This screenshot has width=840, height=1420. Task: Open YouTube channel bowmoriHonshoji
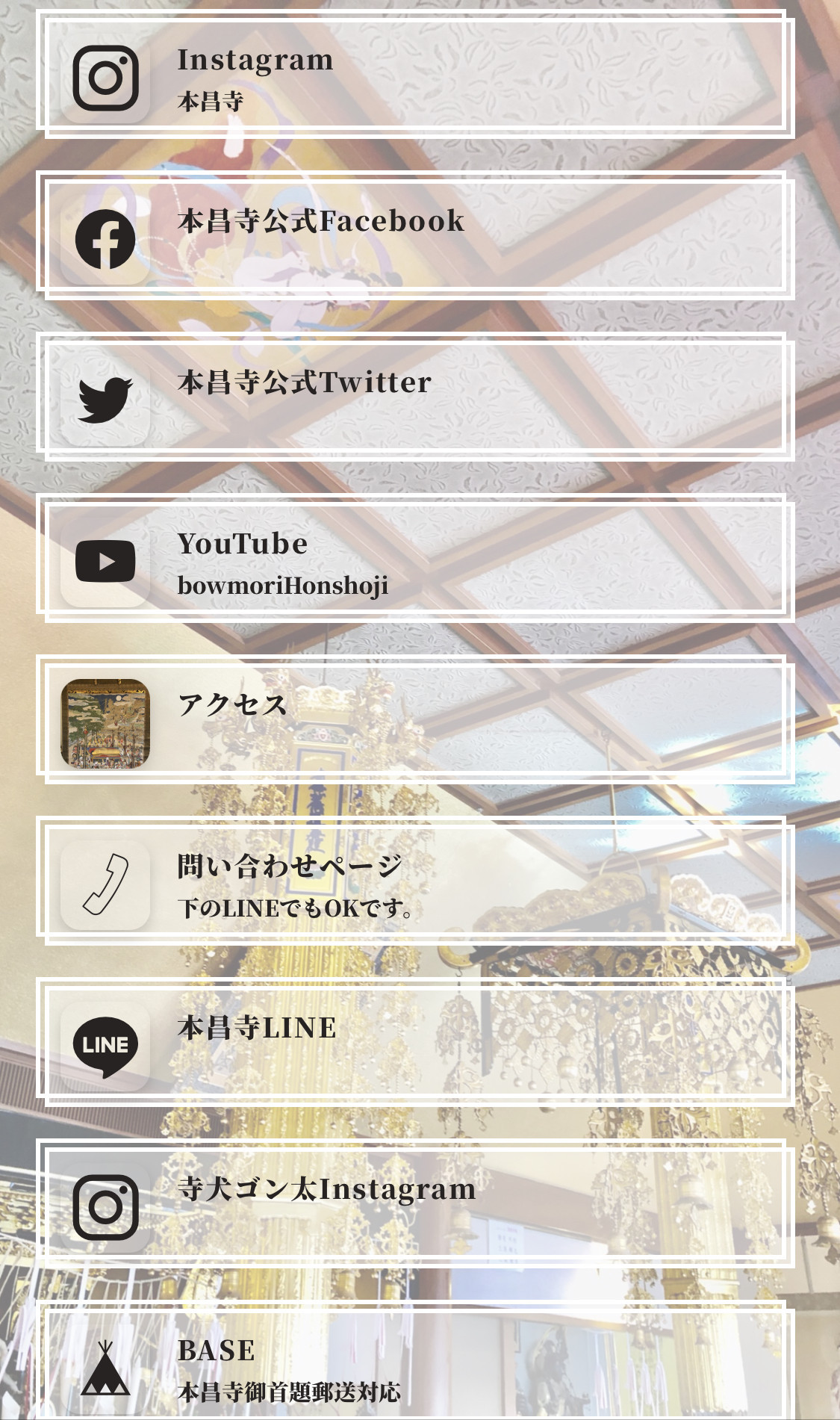click(414, 560)
